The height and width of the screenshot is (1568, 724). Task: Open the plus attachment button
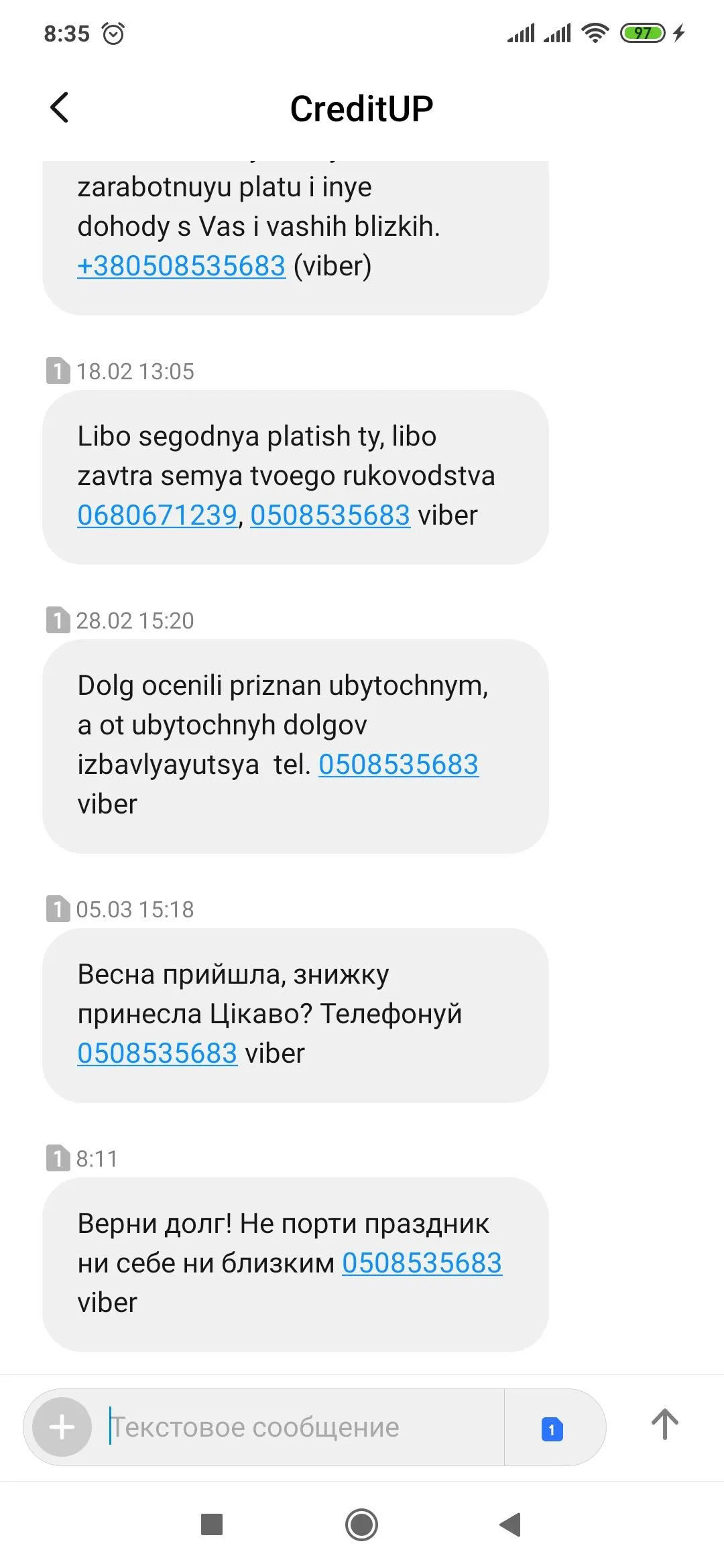62,1427
